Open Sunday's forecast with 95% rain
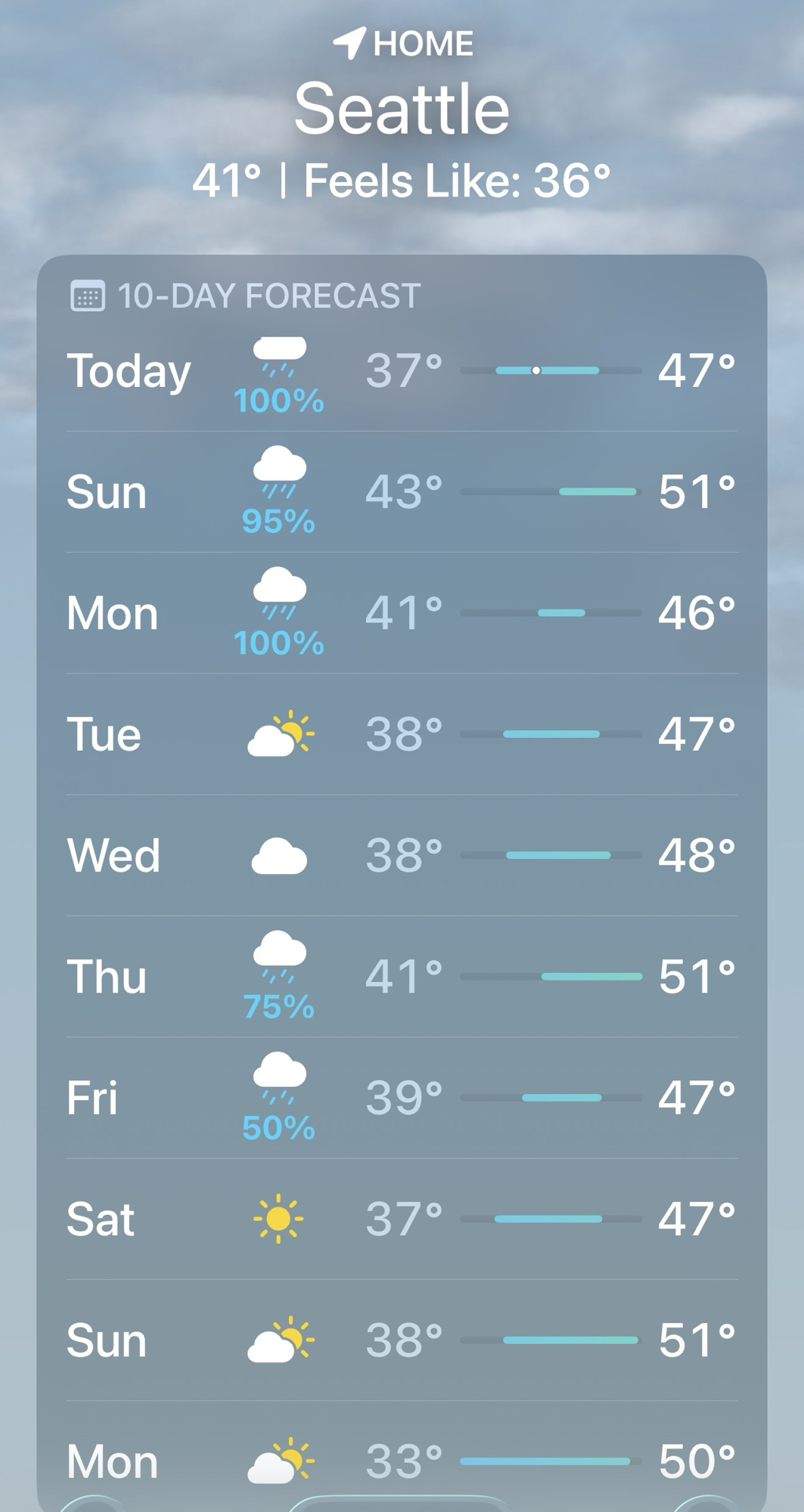This screenshot has width=804, height=1512. click(x=402, y=492)
